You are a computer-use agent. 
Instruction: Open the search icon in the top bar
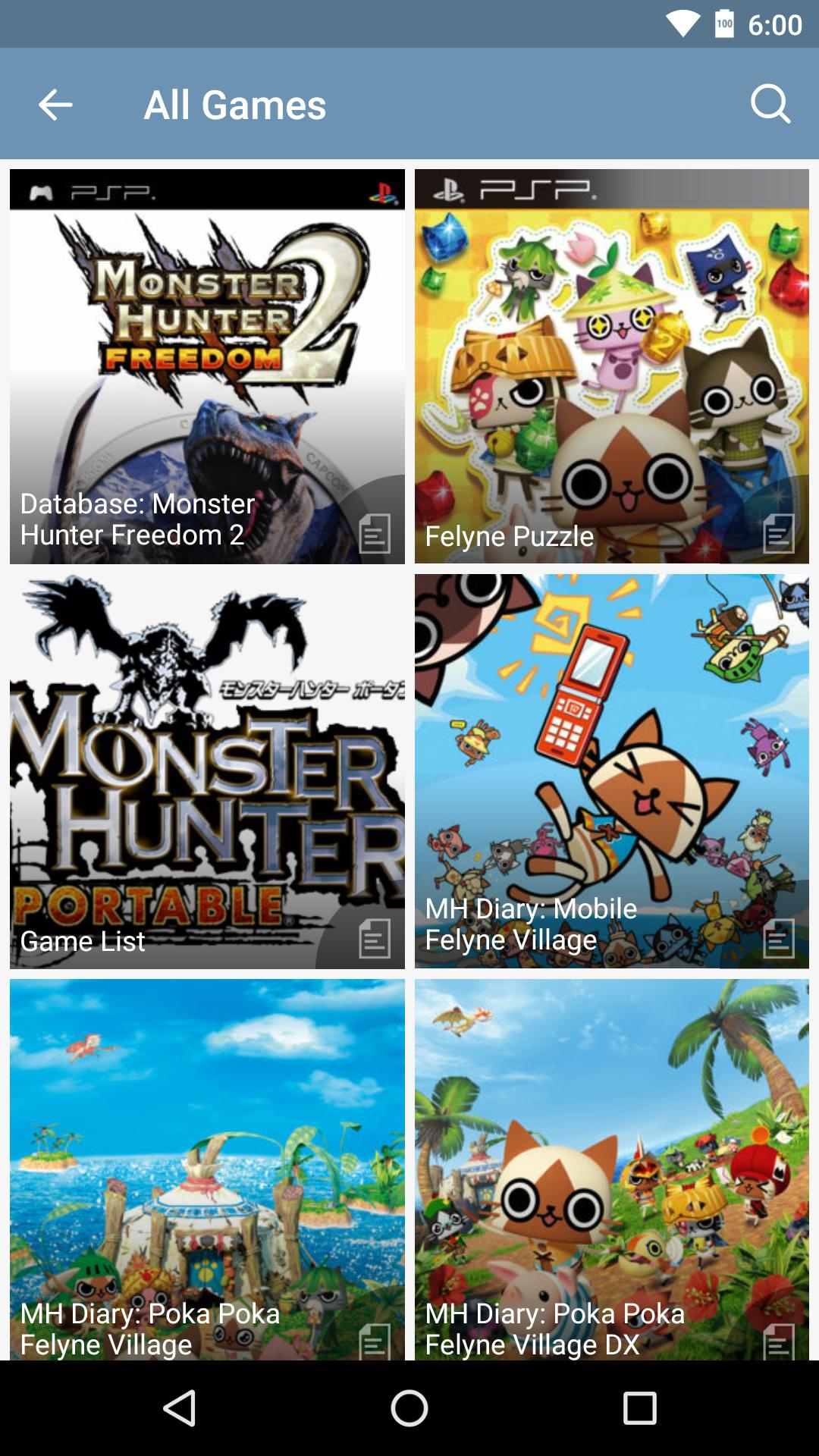click(770, 105)
